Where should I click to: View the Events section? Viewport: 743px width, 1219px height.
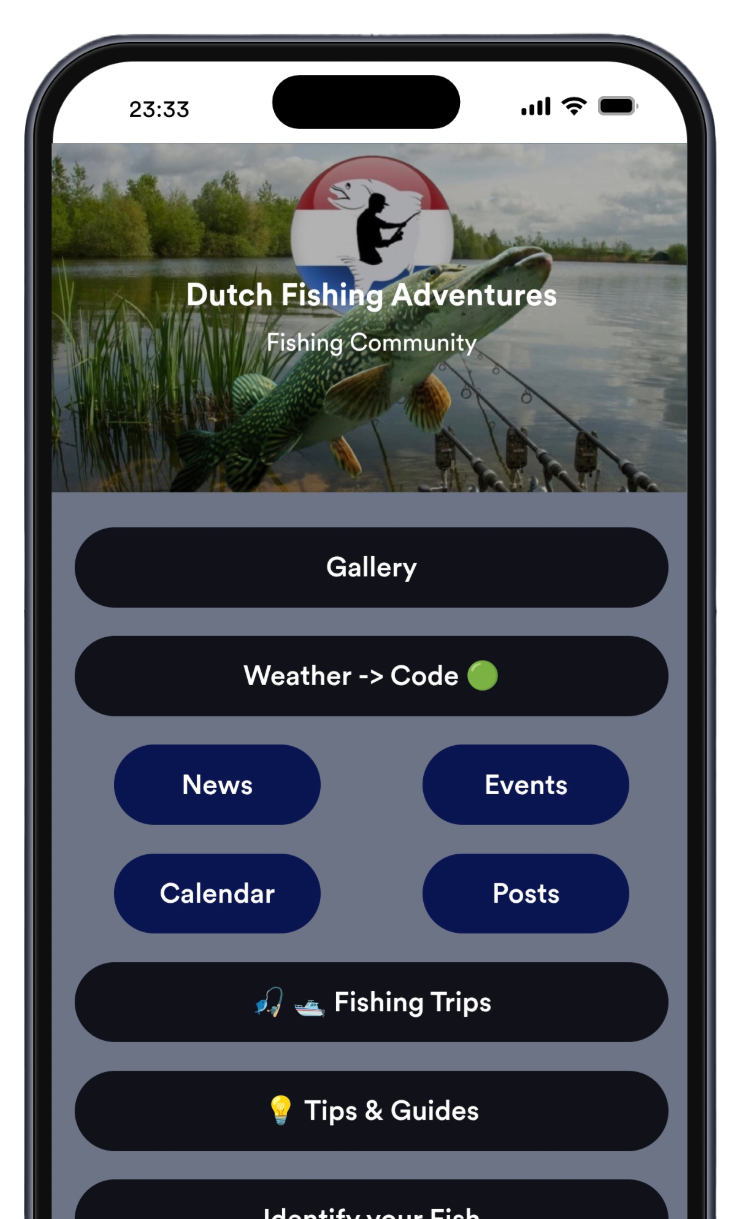pyautogui.click(x=525, y=785)
